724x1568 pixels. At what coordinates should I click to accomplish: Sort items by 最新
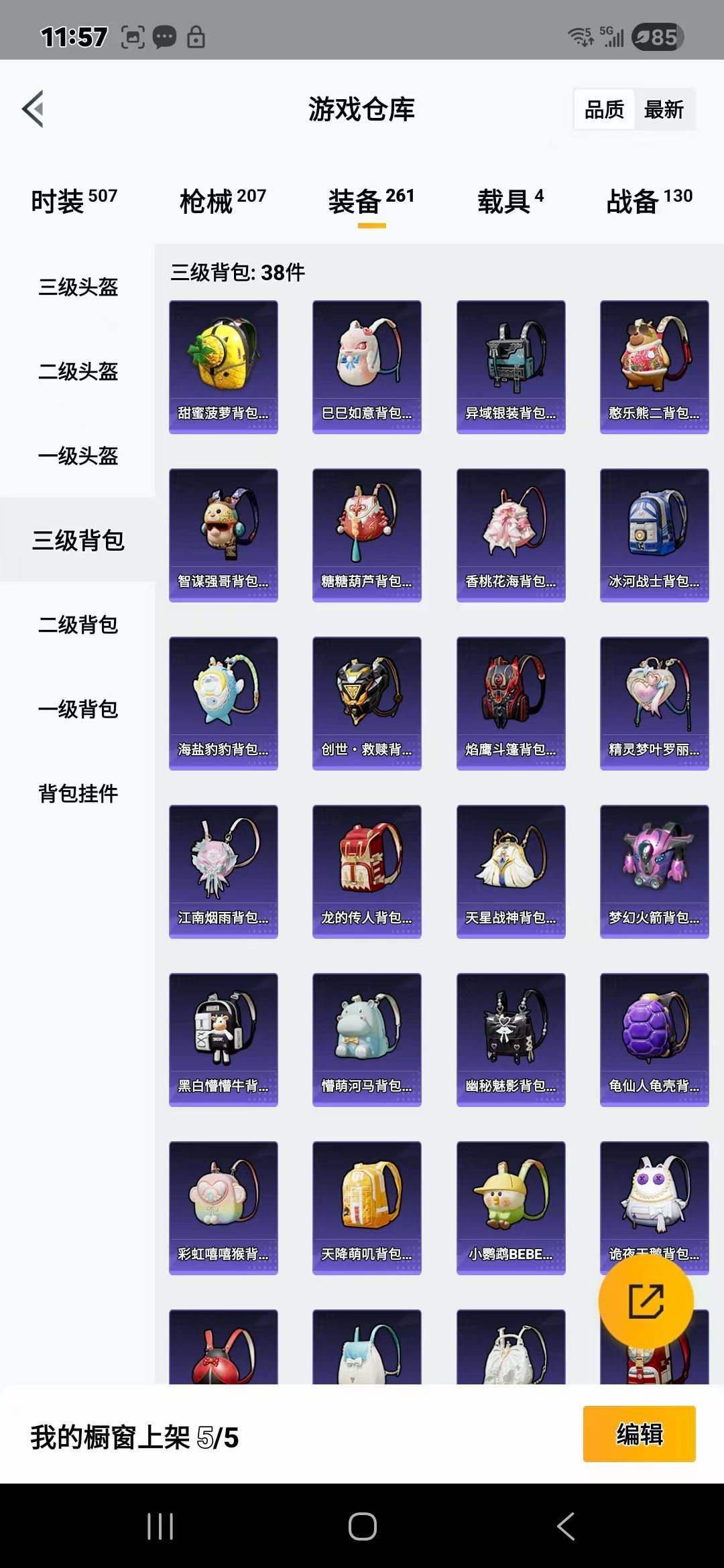point(663,109)
